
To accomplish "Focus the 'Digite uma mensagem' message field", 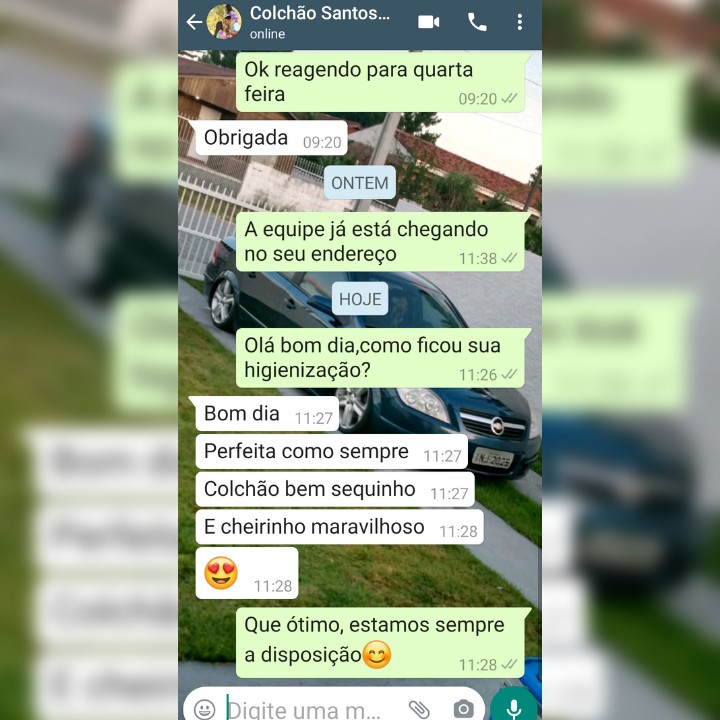I will [305, 709].
